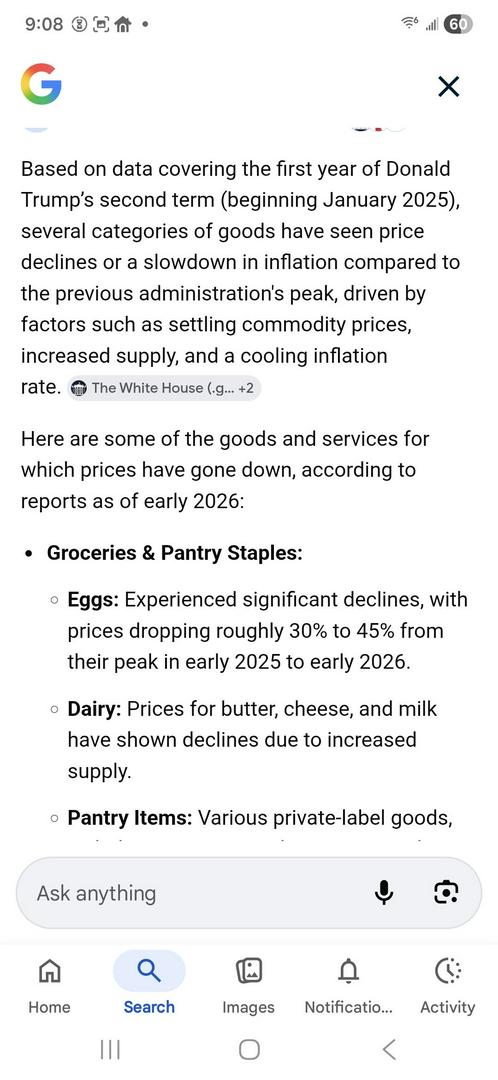Open the Notifications tab

[x=349, y=986]
